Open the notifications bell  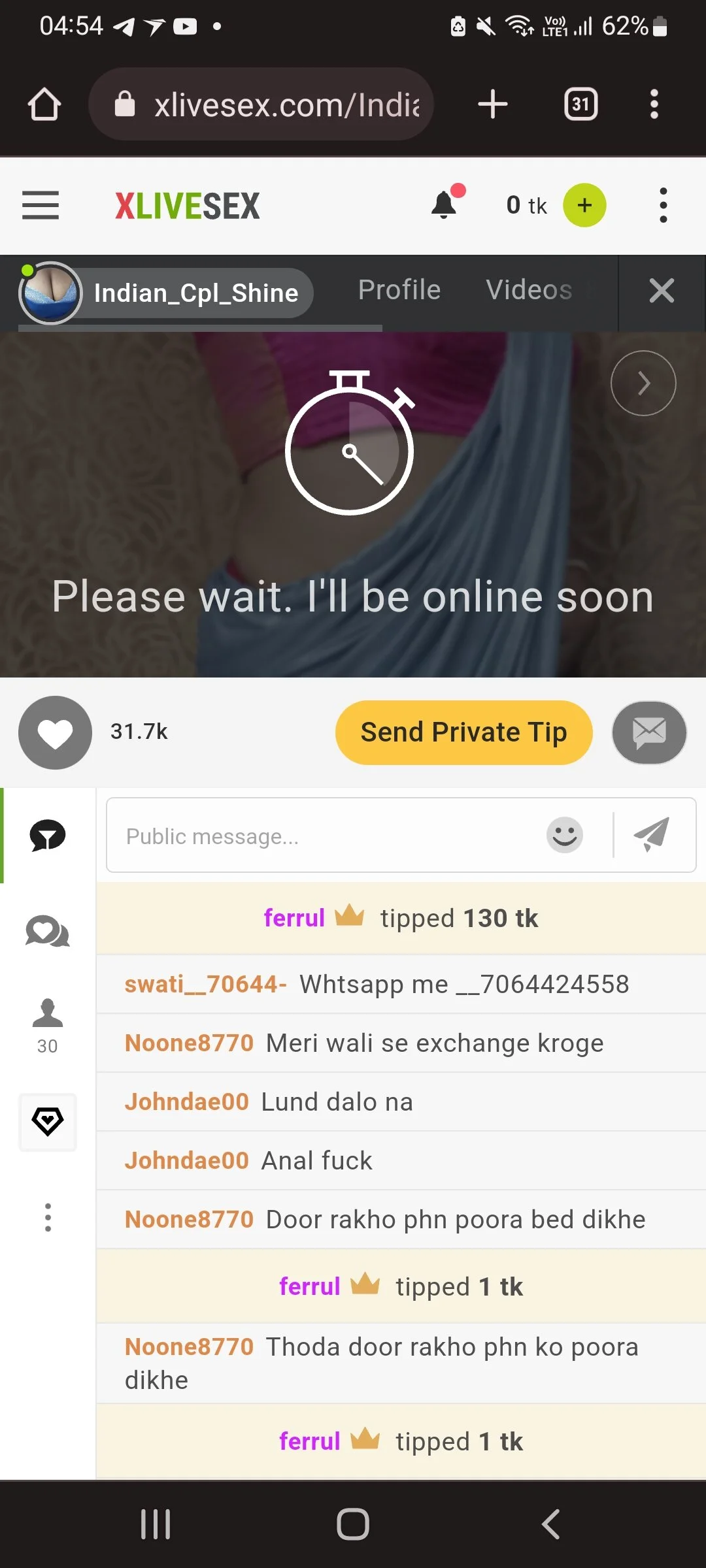coord(445,205)
